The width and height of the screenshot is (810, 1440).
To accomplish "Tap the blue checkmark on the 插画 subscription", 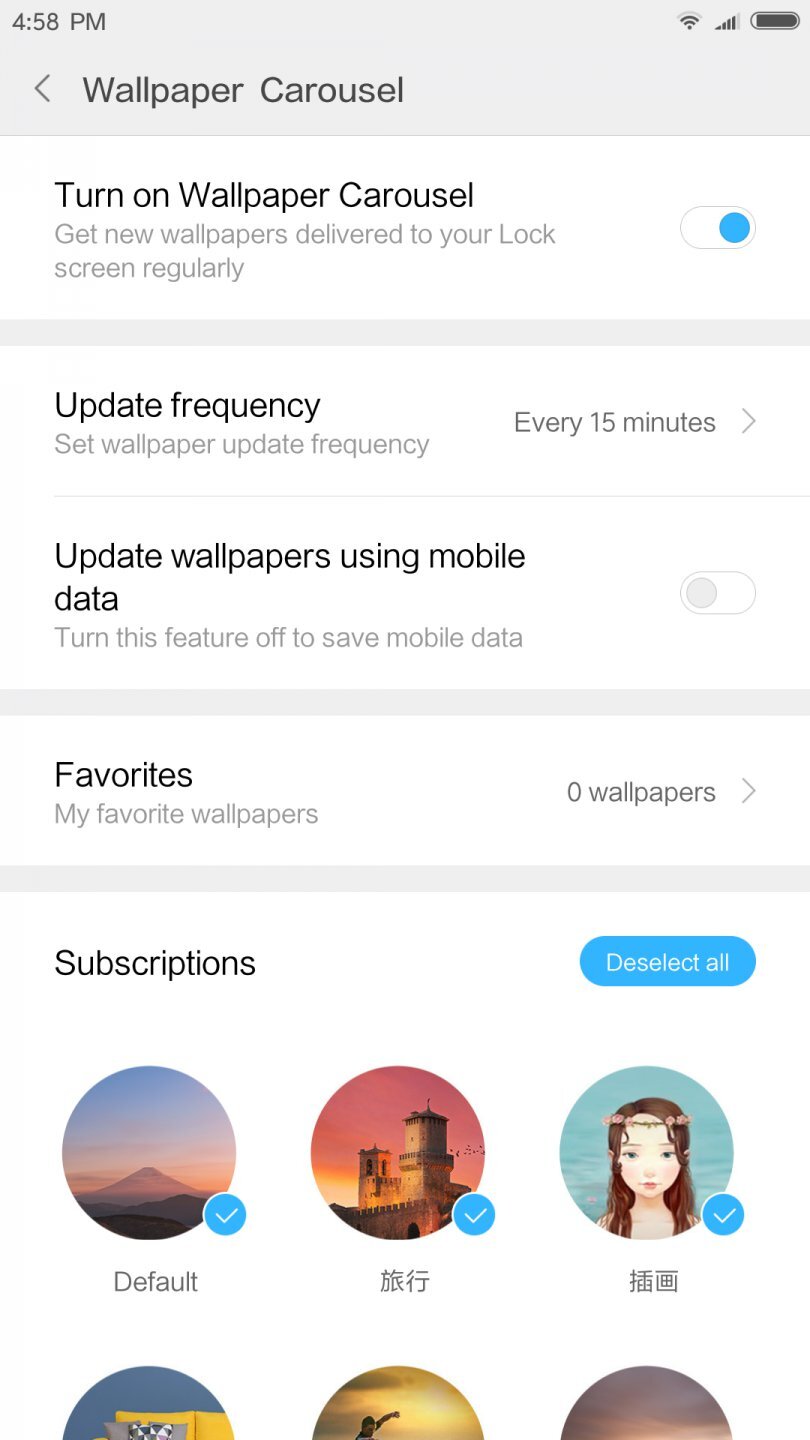I will [x=723, y=1215].
